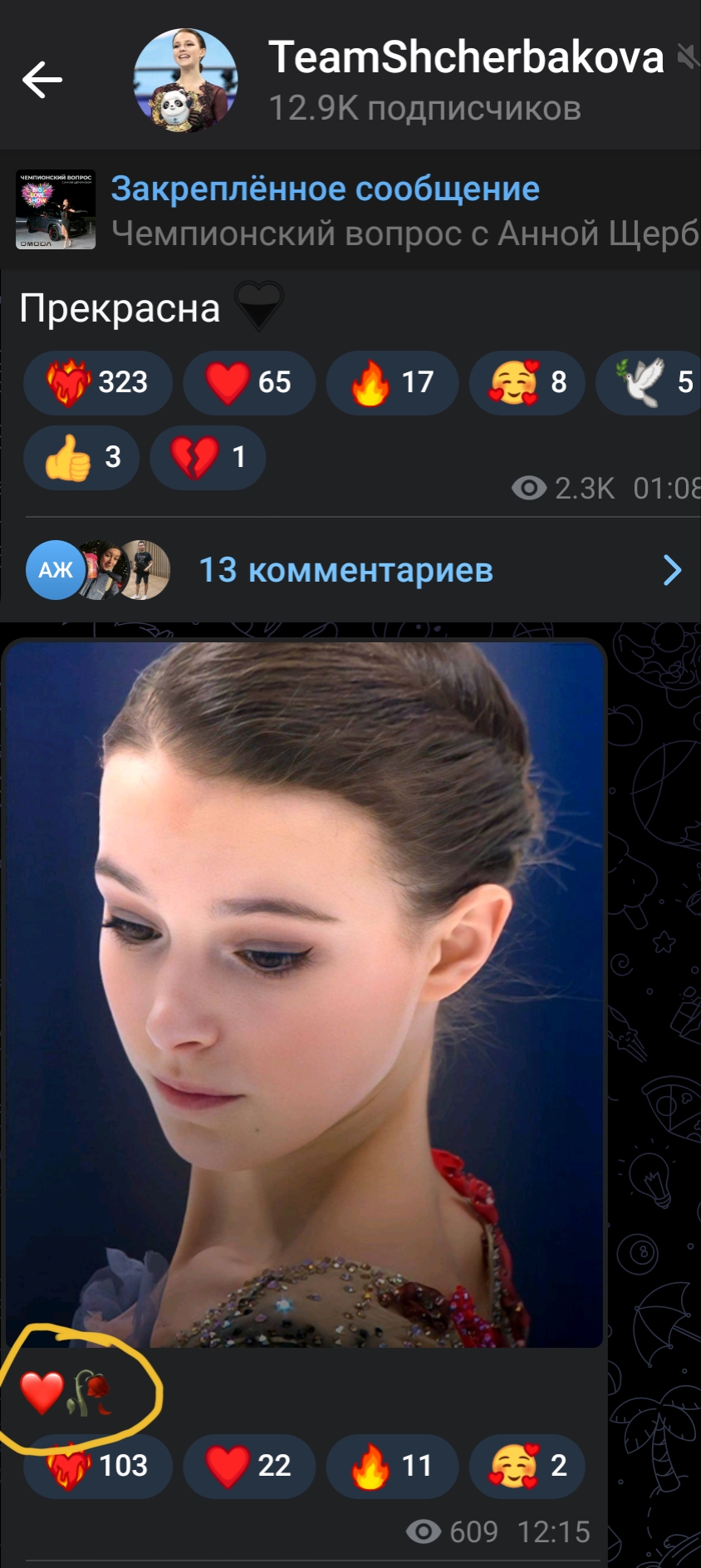Add flaming heart reaction with 103
This screenshot has width=701, height=1568.
tap(98, 1465)
